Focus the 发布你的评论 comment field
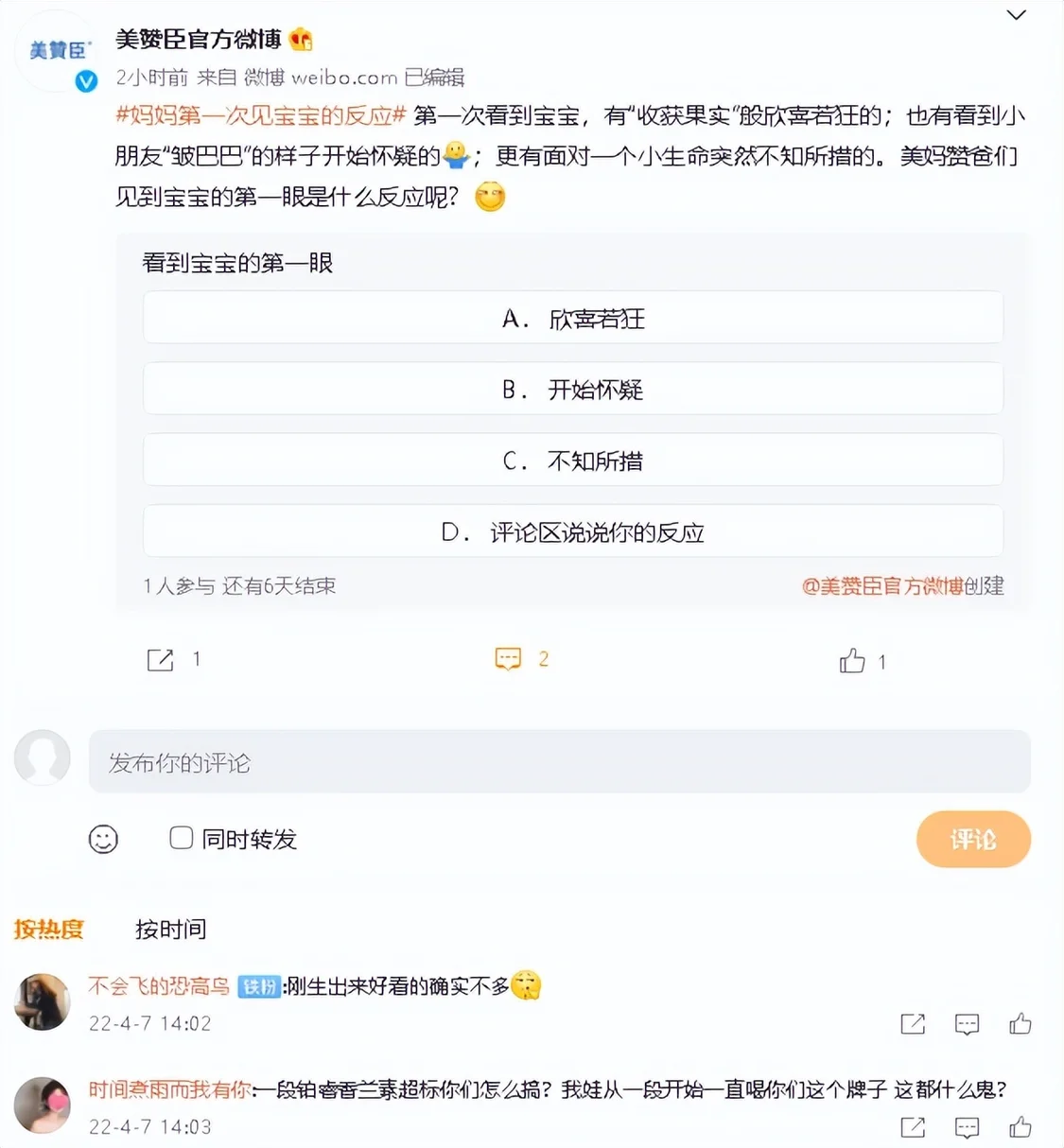This screenshot has width=1064, height=1148. click(x=558, y=762)
